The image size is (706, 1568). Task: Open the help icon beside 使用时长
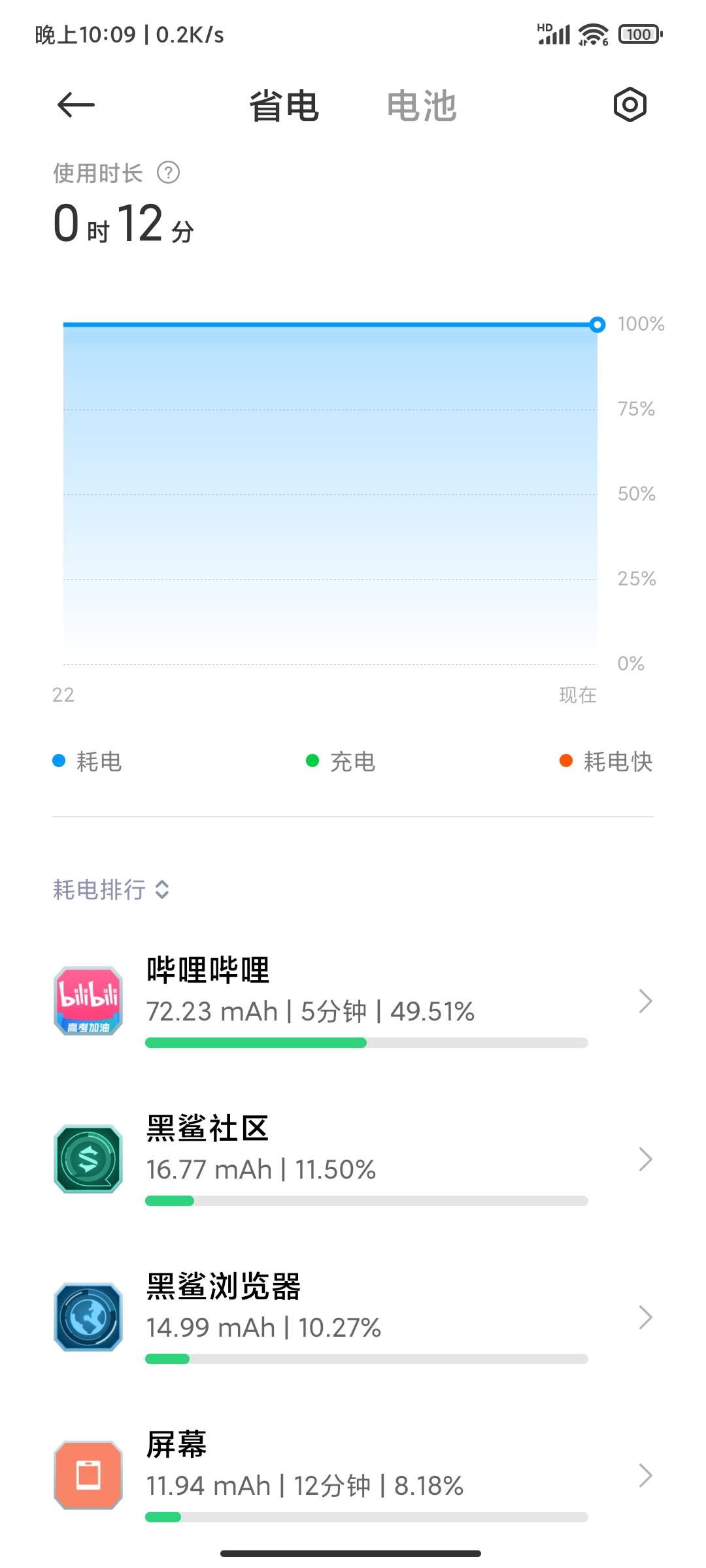click(x=169, y=172)
